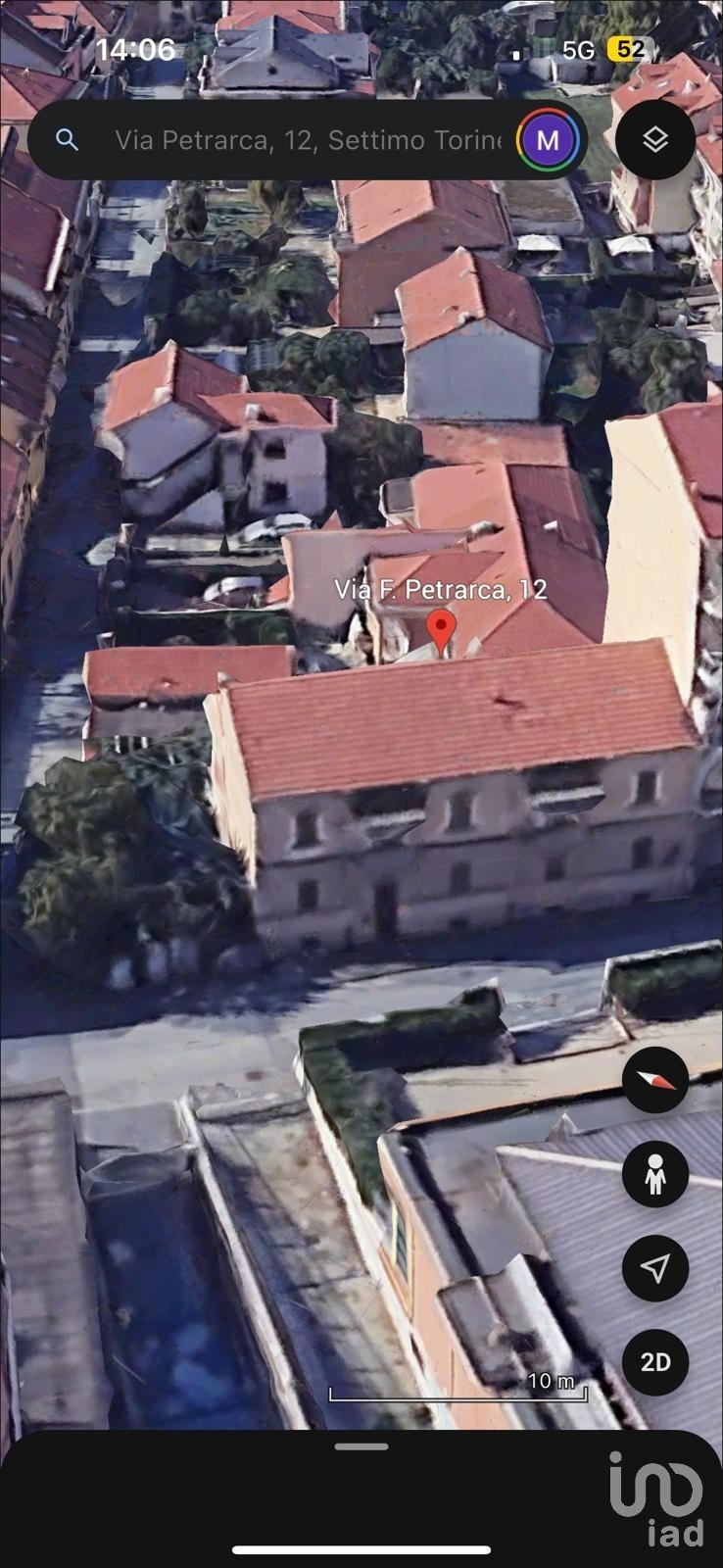Expand the bottom sheet handle
The image size is (723, 1568).
pos(361,1446)
